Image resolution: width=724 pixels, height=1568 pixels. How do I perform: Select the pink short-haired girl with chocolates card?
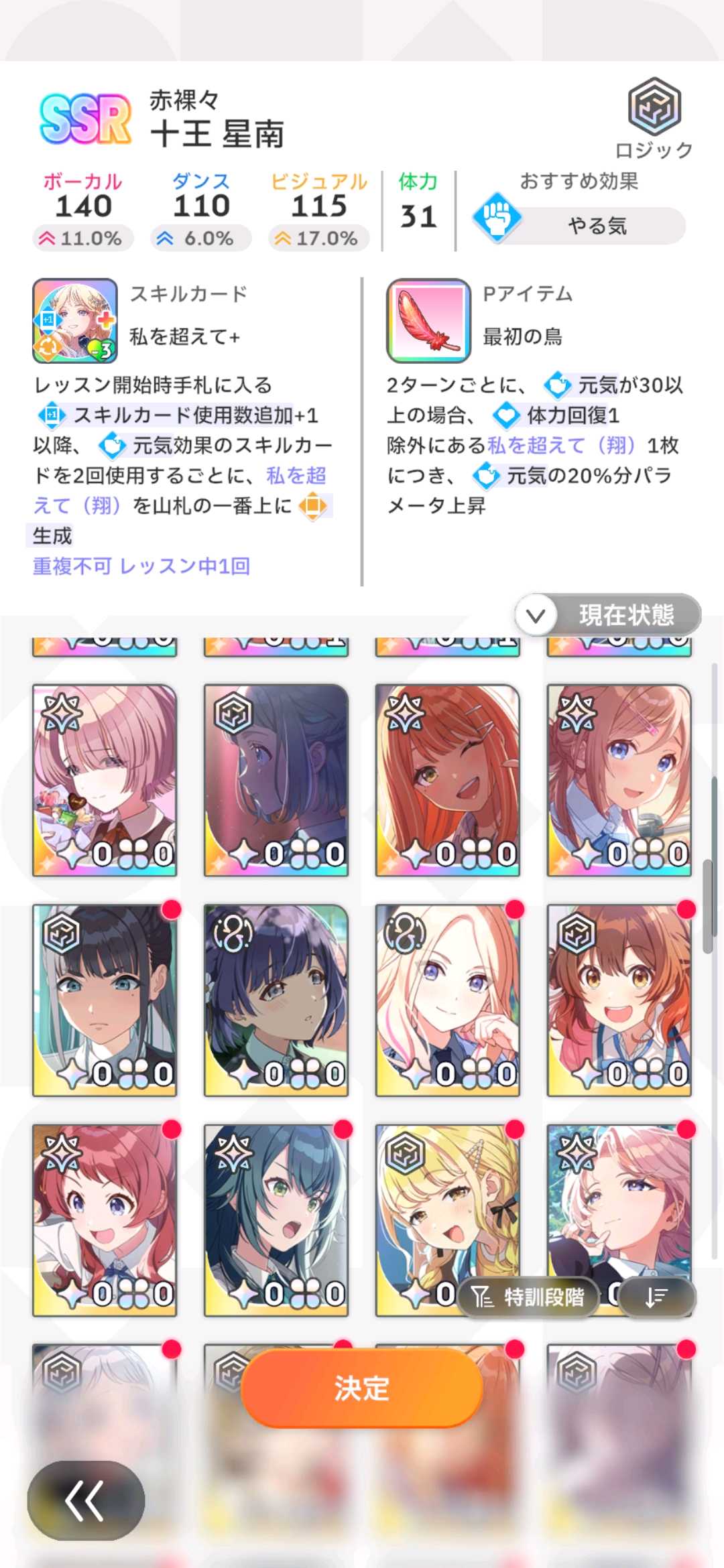[105, 780]
